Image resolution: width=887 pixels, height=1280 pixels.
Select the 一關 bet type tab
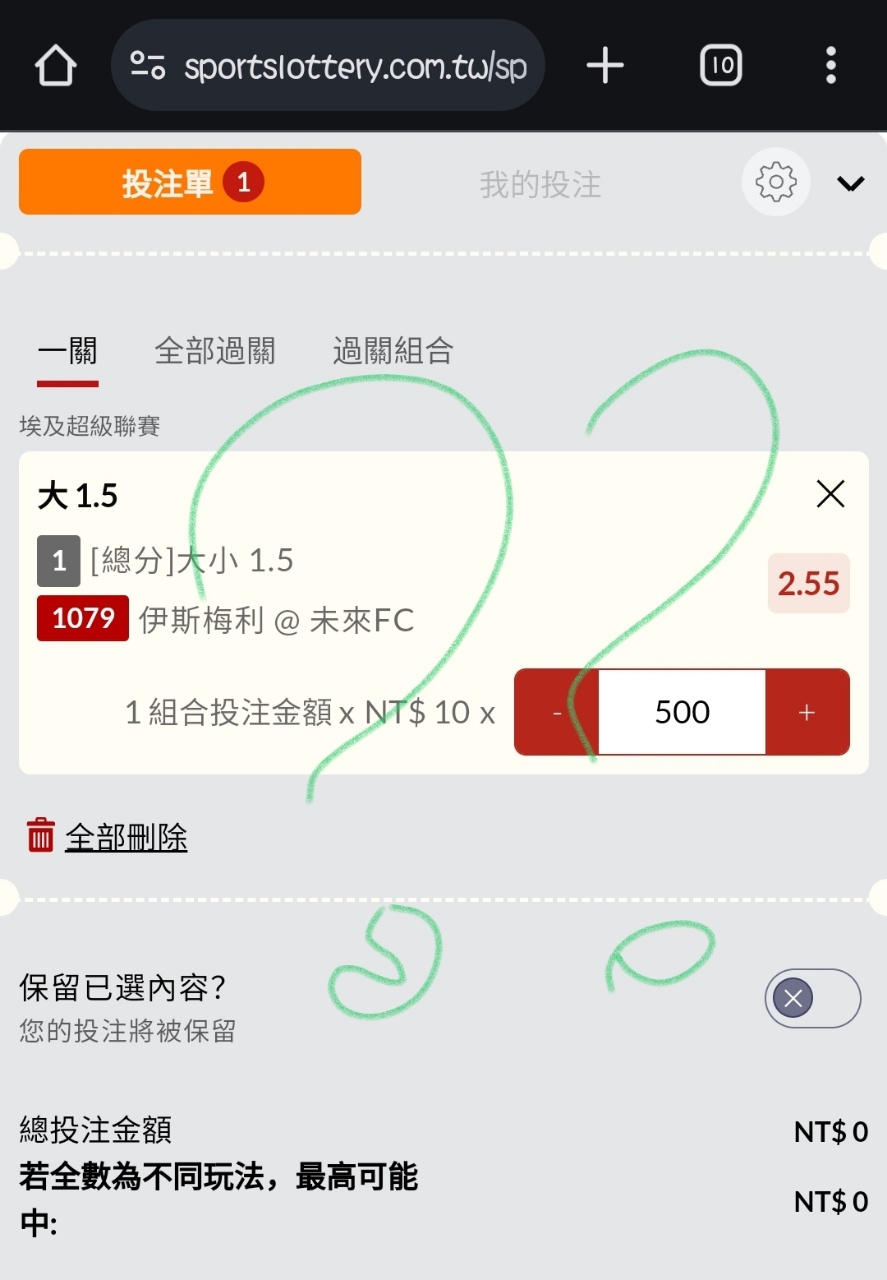[67, 352]
